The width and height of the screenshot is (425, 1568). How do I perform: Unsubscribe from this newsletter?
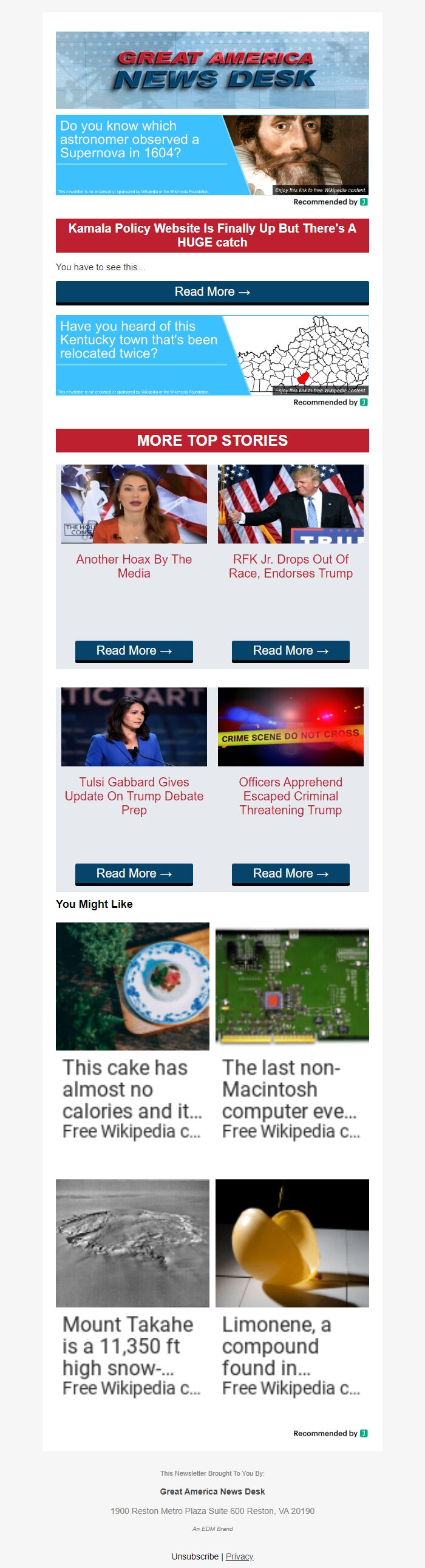tap(195, 1556)
